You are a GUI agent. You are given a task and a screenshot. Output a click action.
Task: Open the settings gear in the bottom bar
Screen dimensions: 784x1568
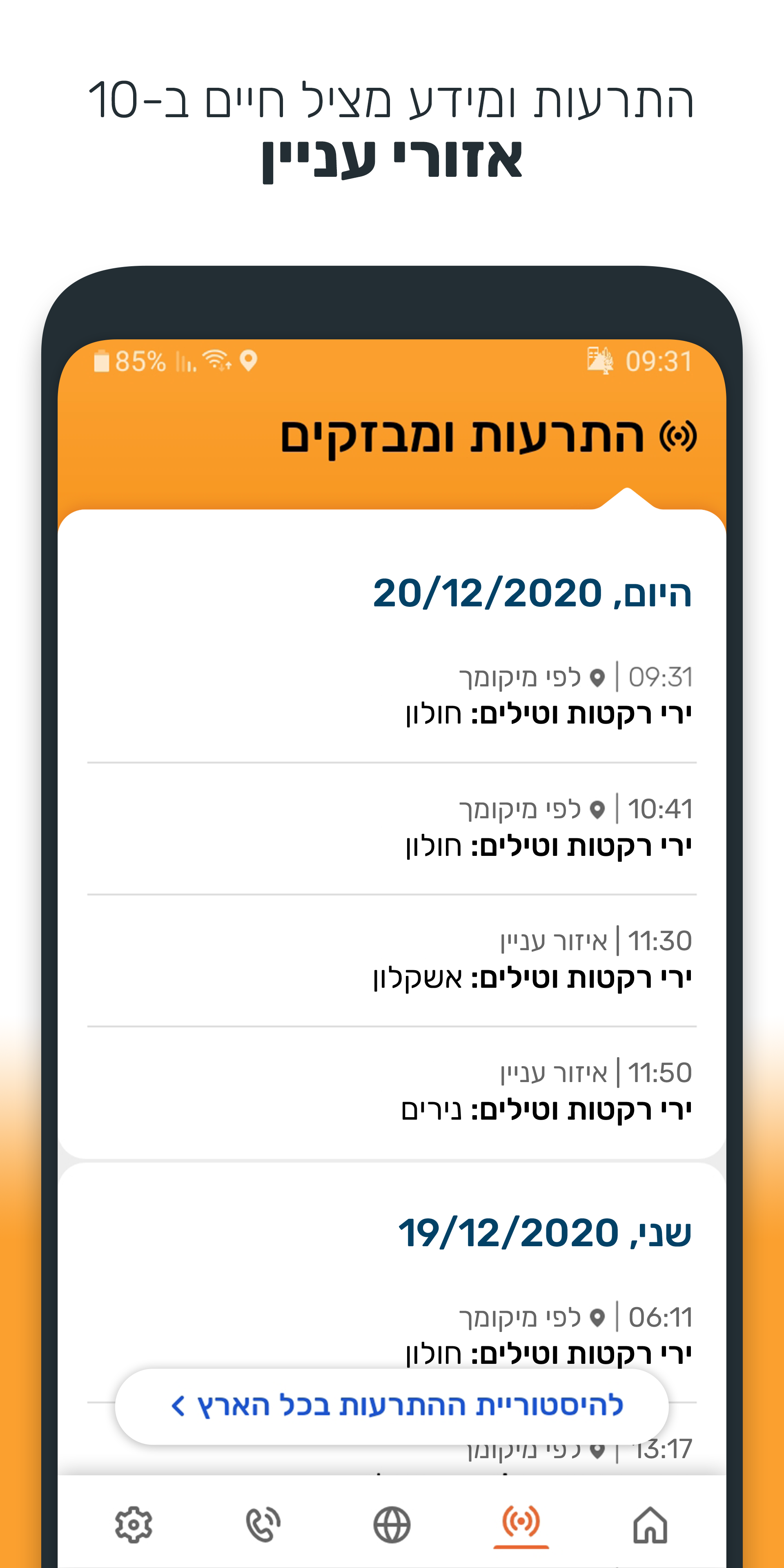(133, 1523)
